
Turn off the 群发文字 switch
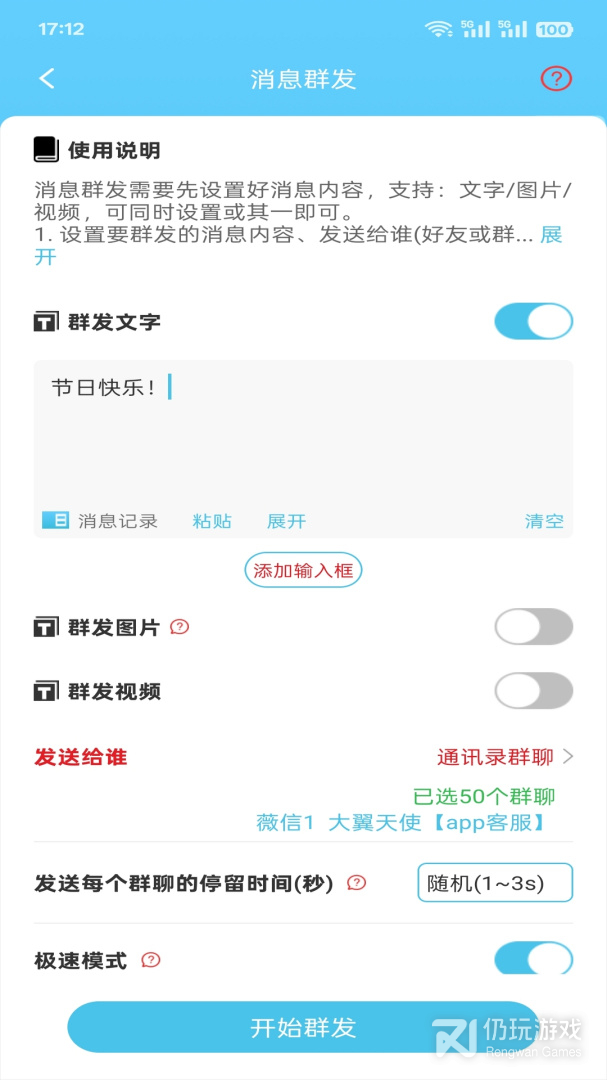point(533,322)
